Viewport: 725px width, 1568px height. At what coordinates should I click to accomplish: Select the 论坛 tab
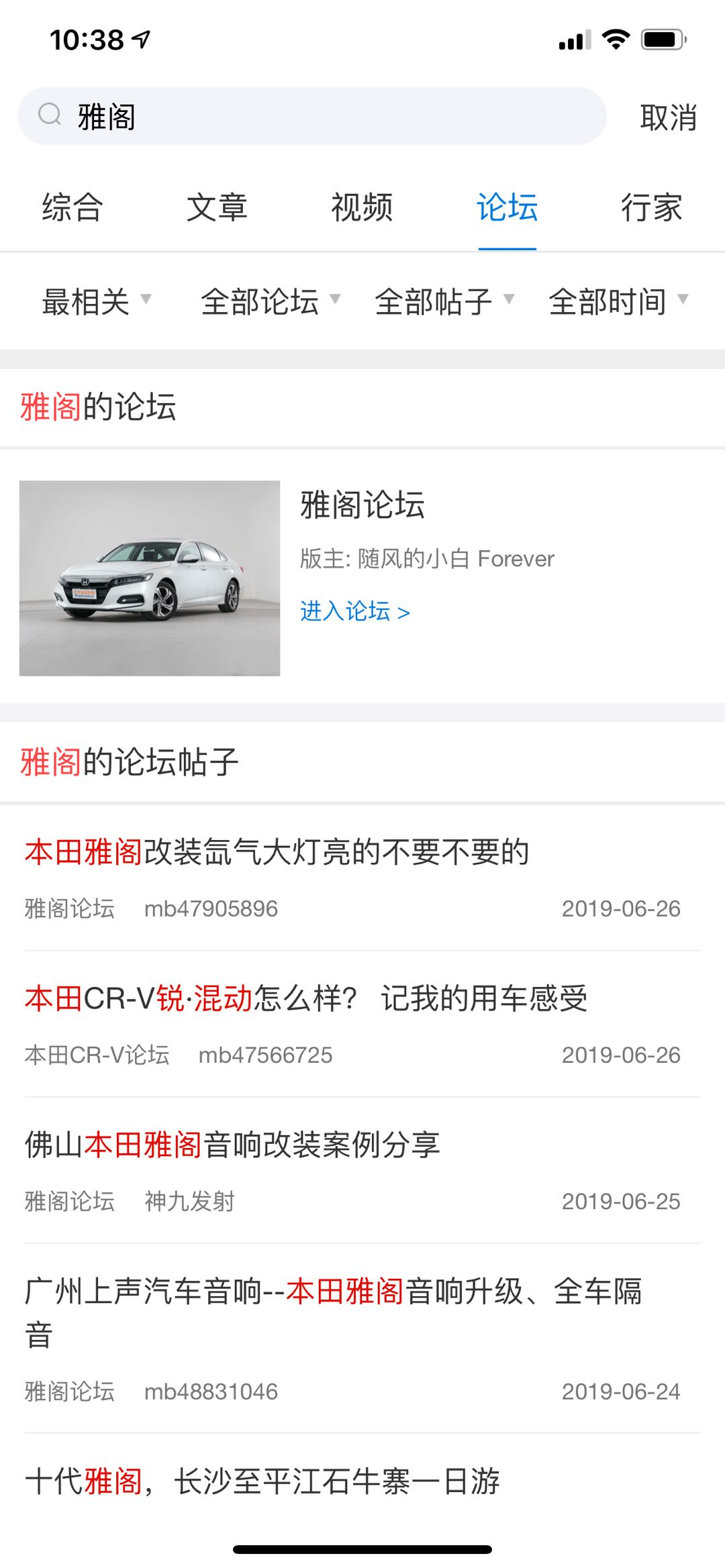[x=507, y=207]
